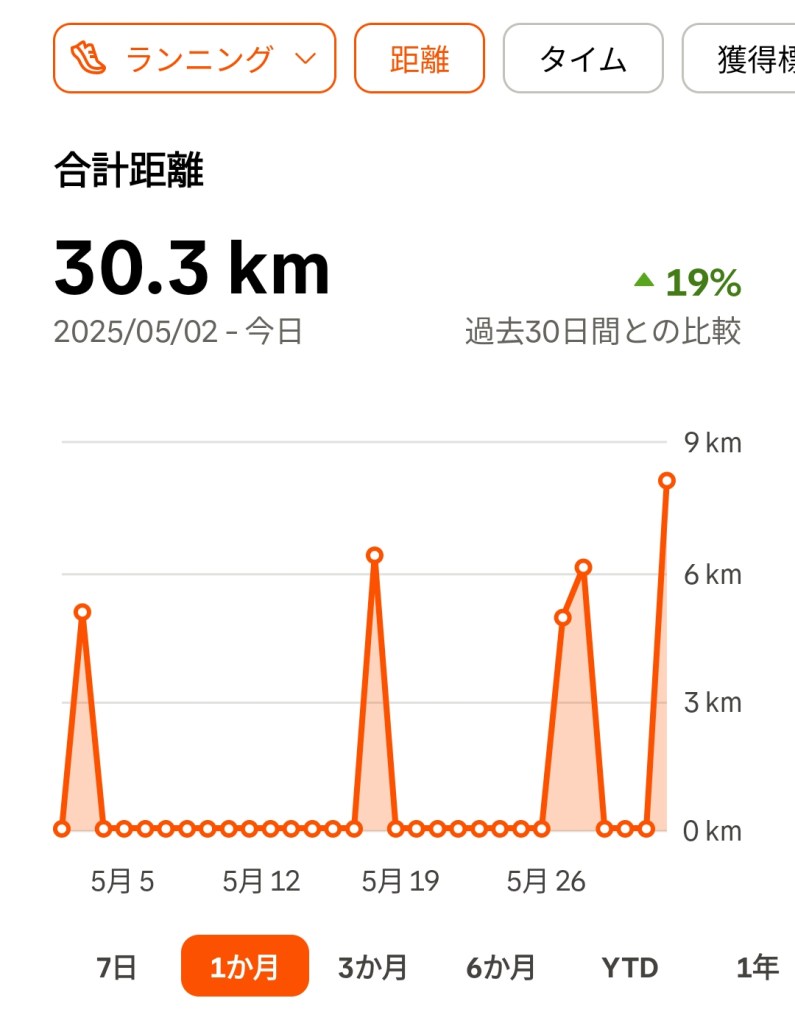Switch range to 7日
Viewport: 795px width, 1023px height.
pos(116,967)
